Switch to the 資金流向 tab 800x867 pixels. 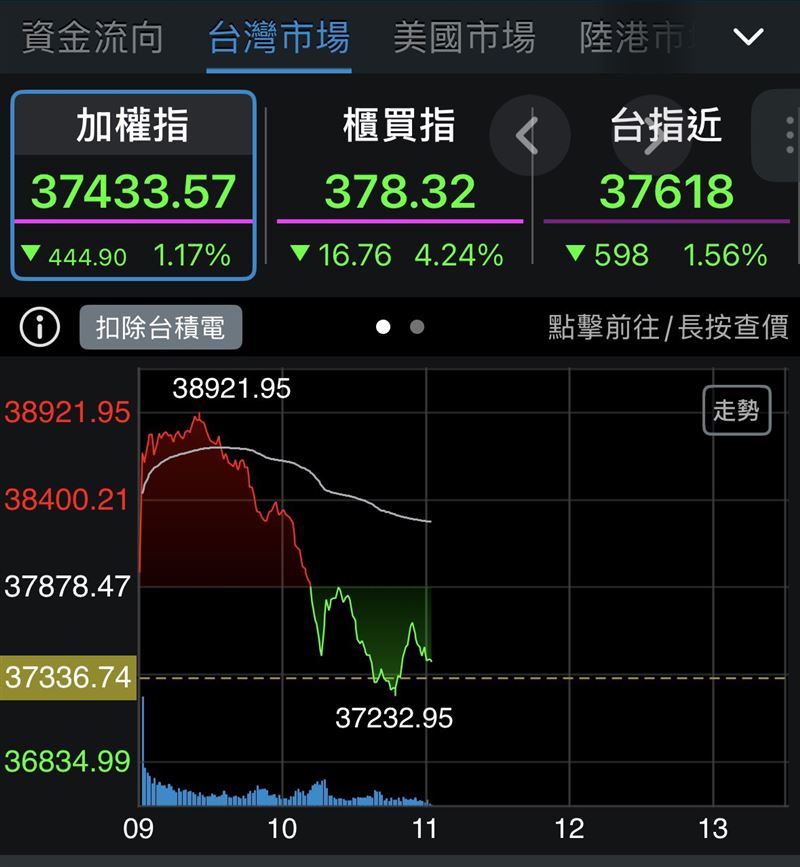tap(92, 38)
